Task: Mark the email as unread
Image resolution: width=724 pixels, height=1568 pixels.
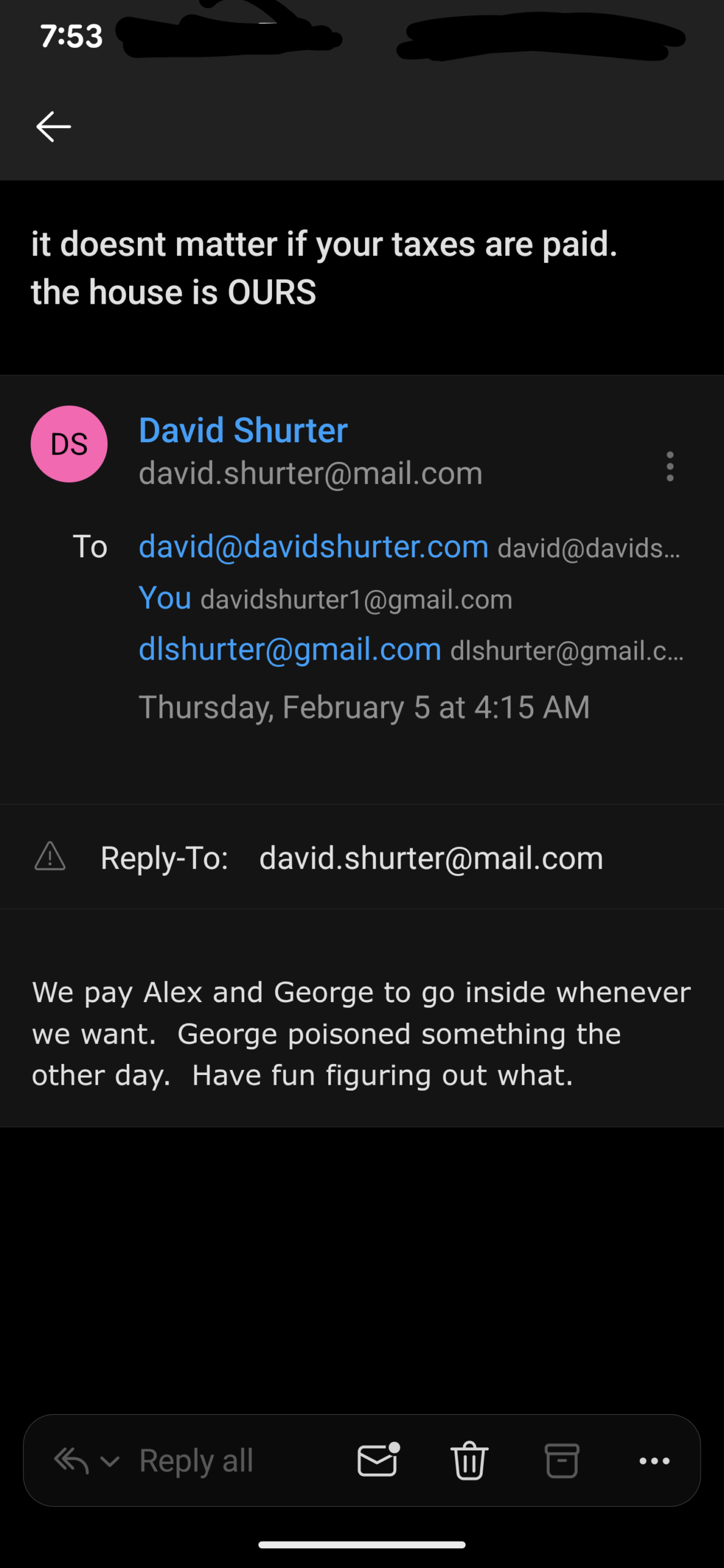Action: (x=378, y=1461)
